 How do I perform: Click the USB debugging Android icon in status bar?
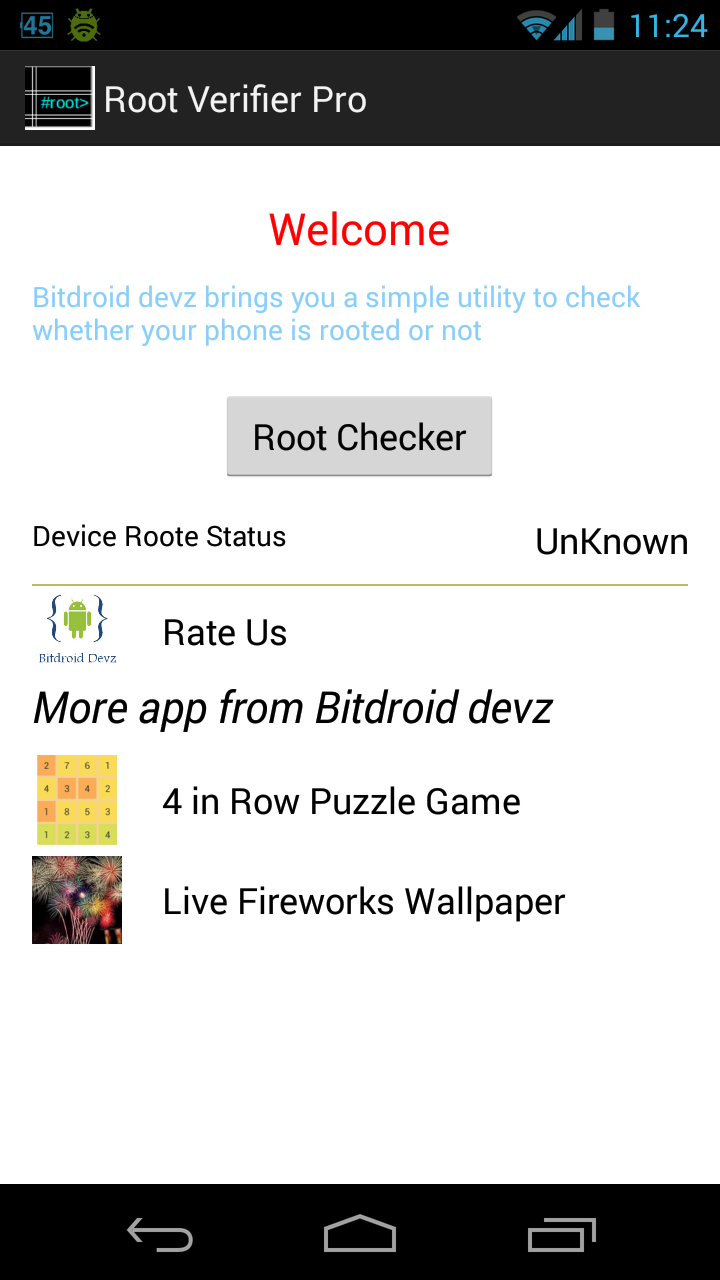[84, 25]
